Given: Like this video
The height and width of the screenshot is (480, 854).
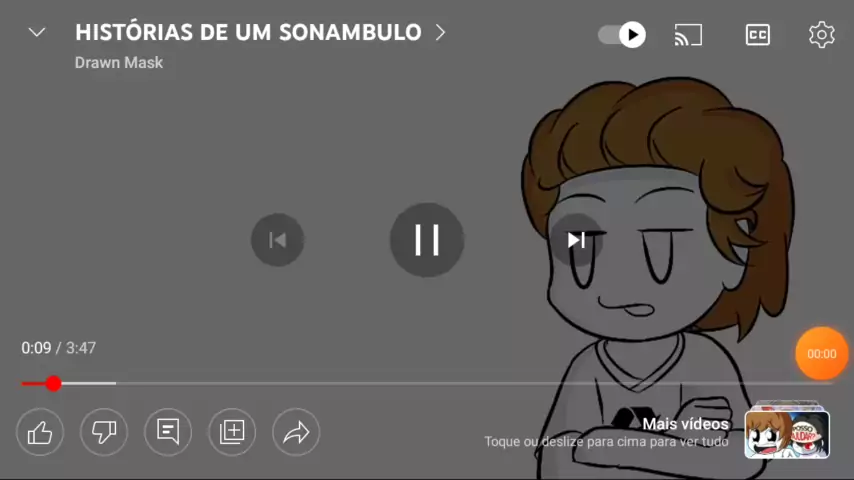Looking at the screenshot, I should pos(40,432).
